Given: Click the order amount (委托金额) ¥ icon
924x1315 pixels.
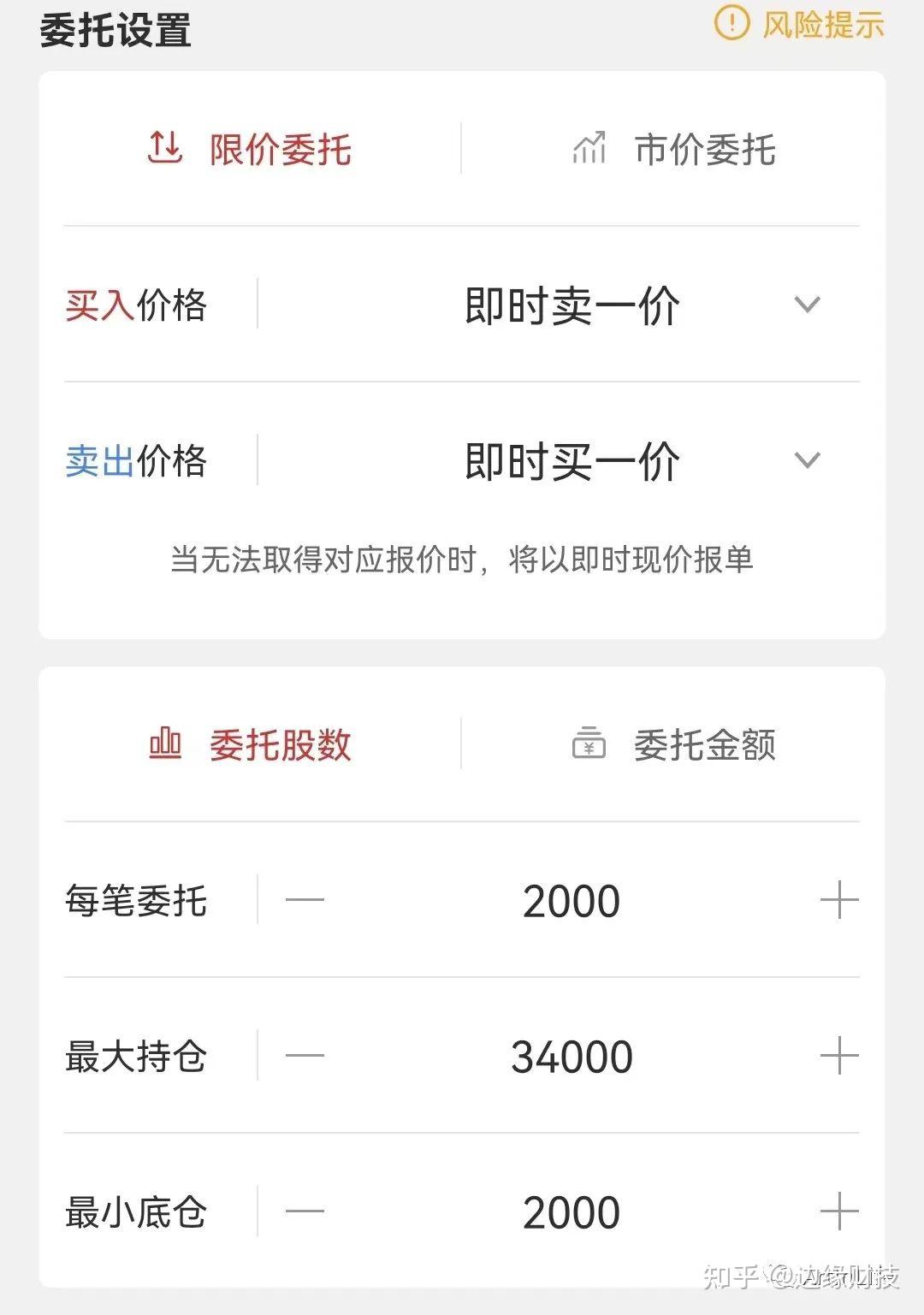Looking at the screenshot, I should point(589,744).
